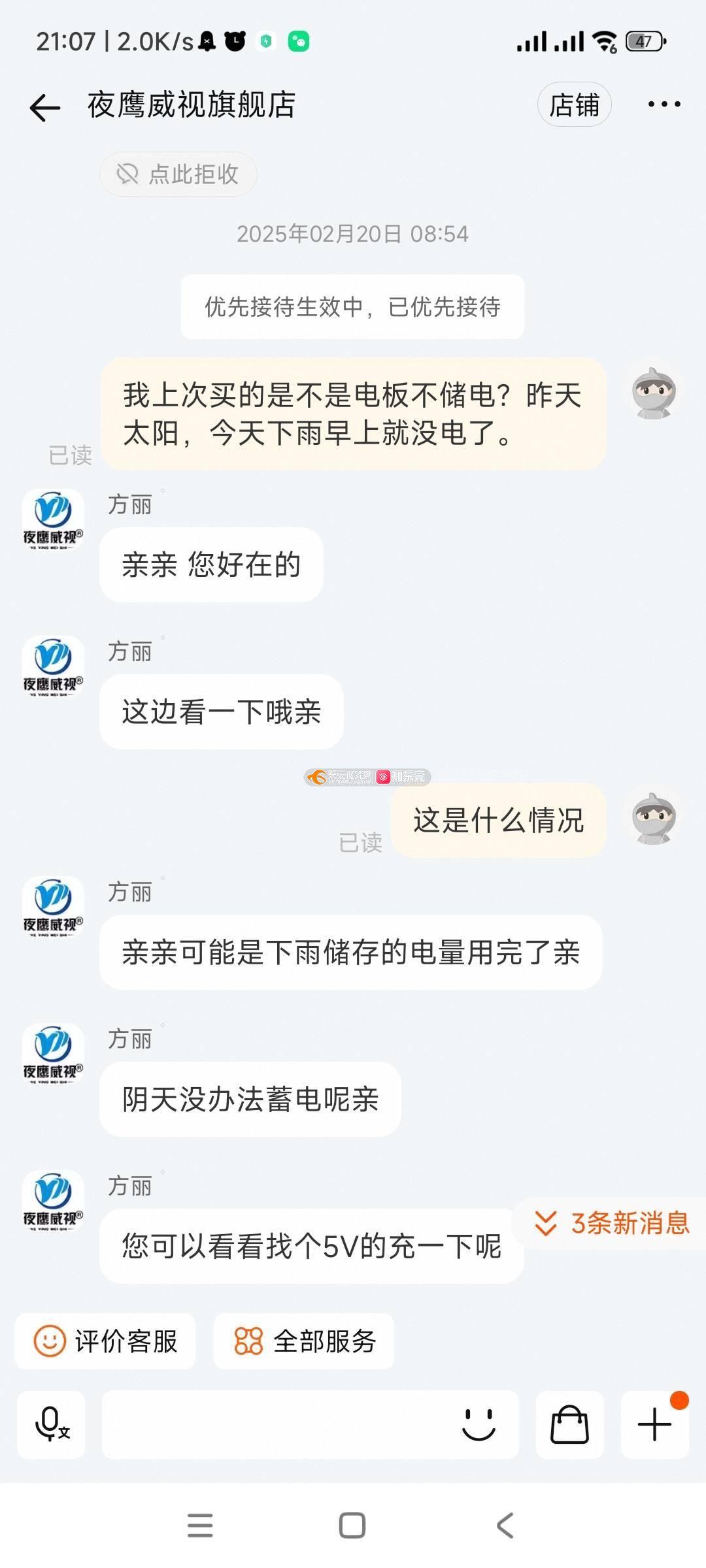Viewport: 706px width, 1568px height.
Task: Switch to voice input microphone
Action: point(51,1424)
